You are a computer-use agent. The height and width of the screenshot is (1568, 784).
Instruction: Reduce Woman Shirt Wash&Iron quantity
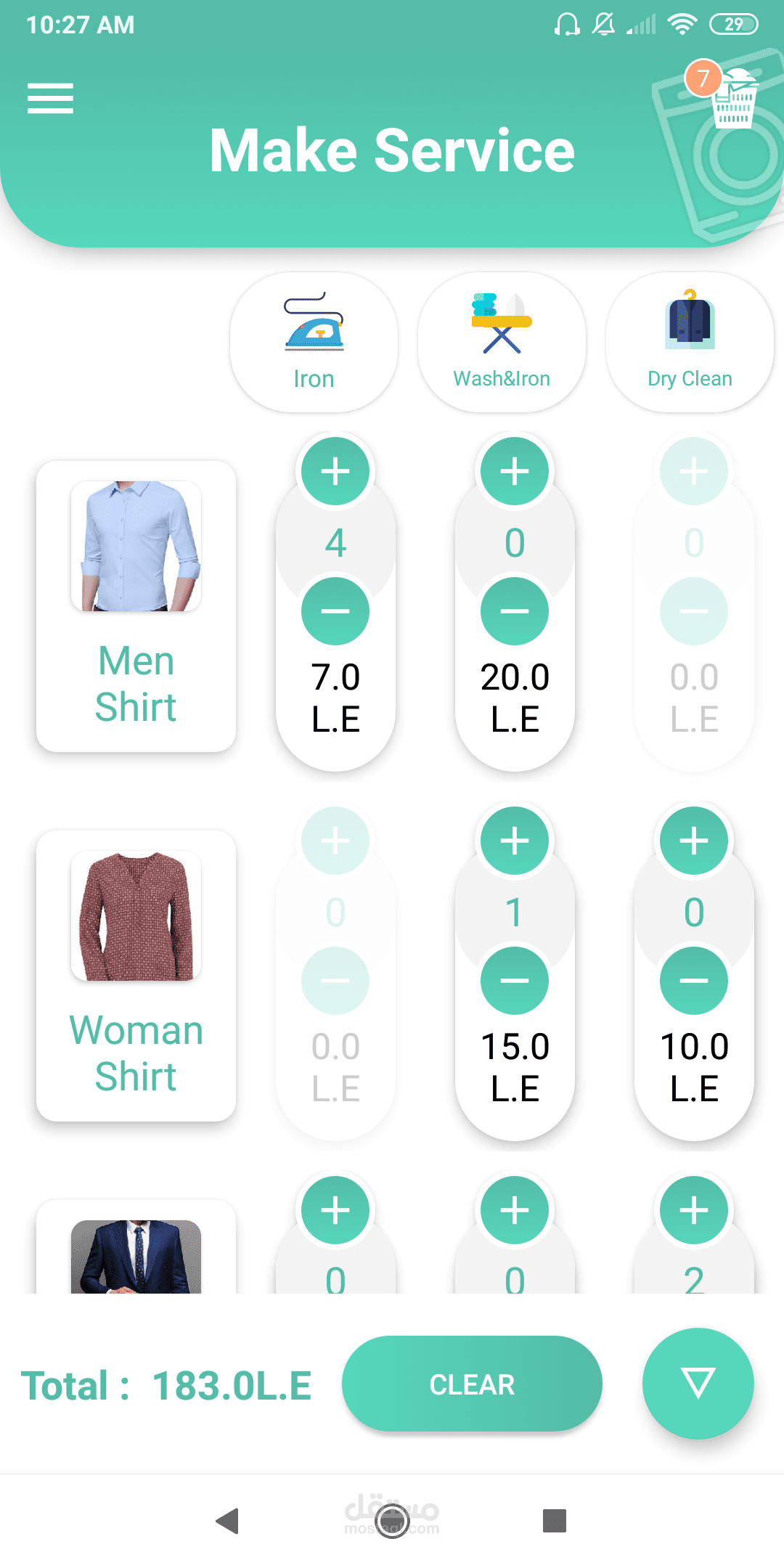(515, 981)
